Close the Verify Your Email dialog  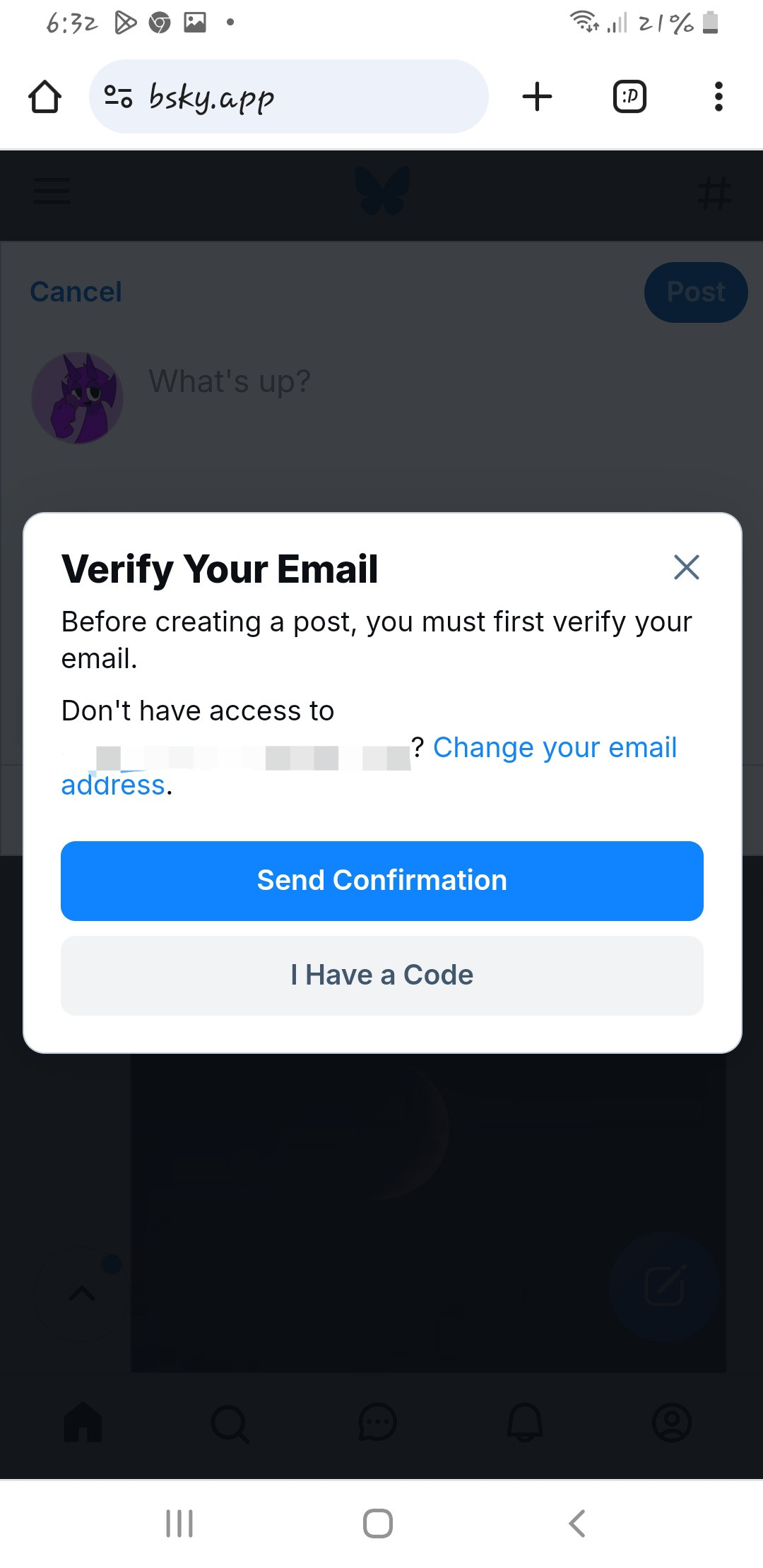(686, 567)
